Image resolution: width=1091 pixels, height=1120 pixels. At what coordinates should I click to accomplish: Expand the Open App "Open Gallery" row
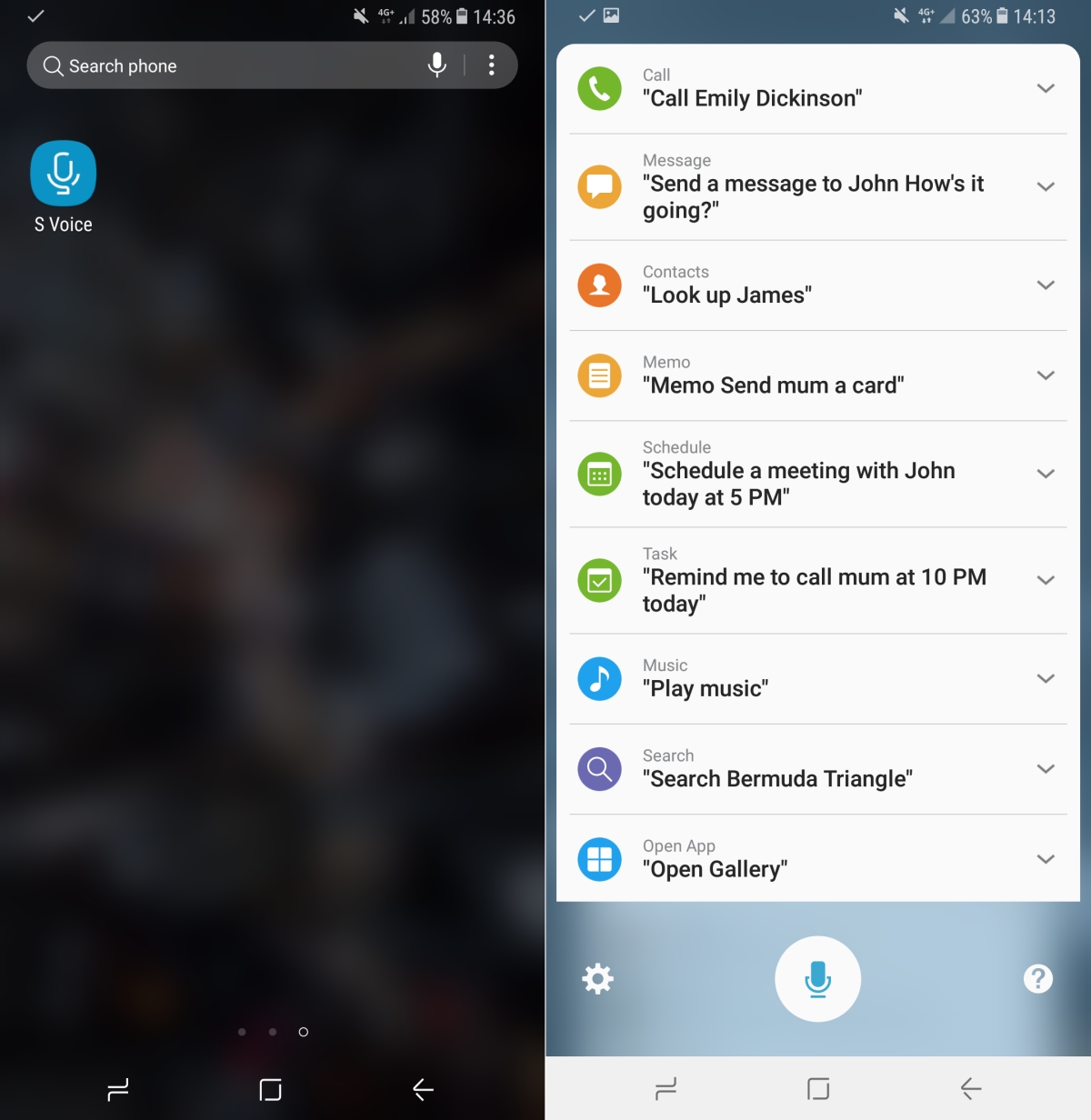[1046, 858]
